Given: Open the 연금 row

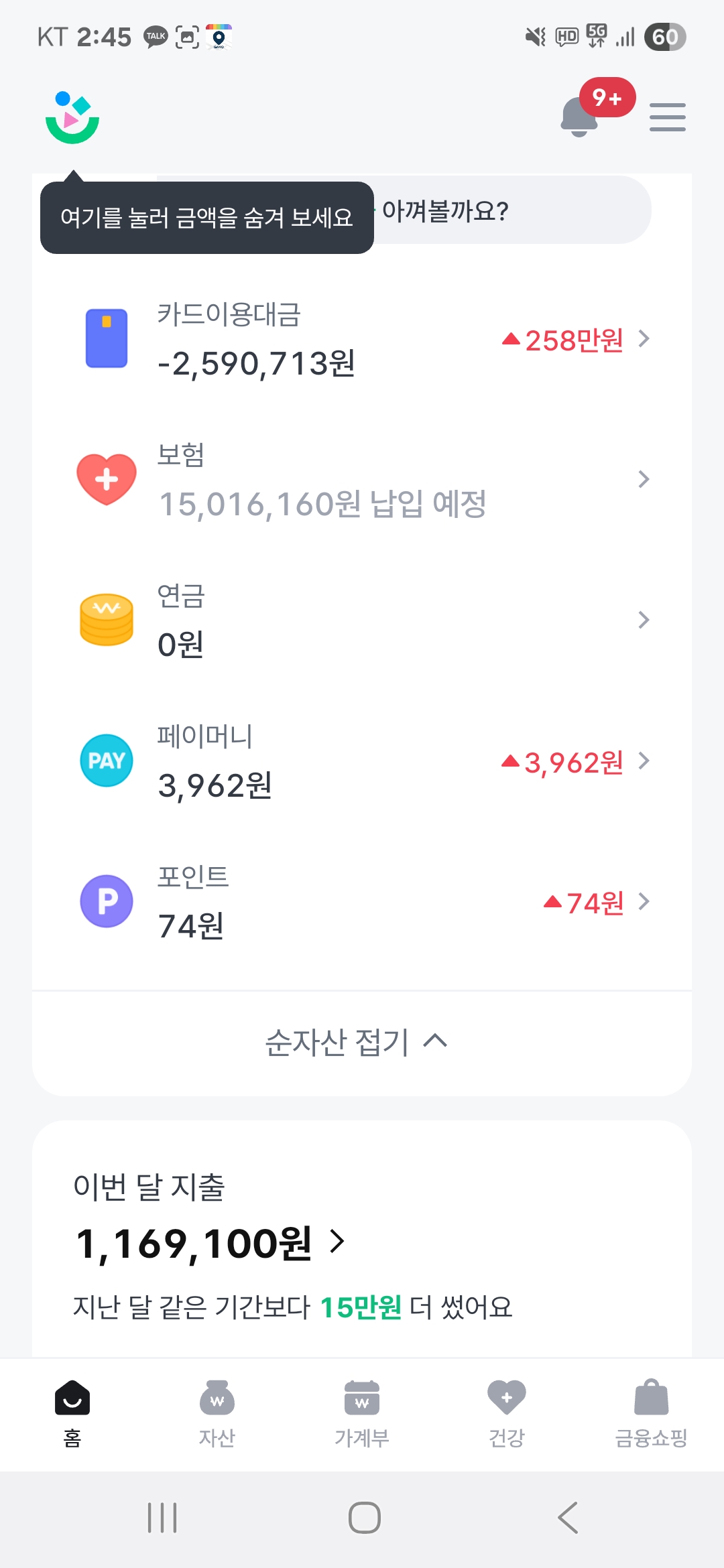Looking at the screenshot, I should [362, 620].
